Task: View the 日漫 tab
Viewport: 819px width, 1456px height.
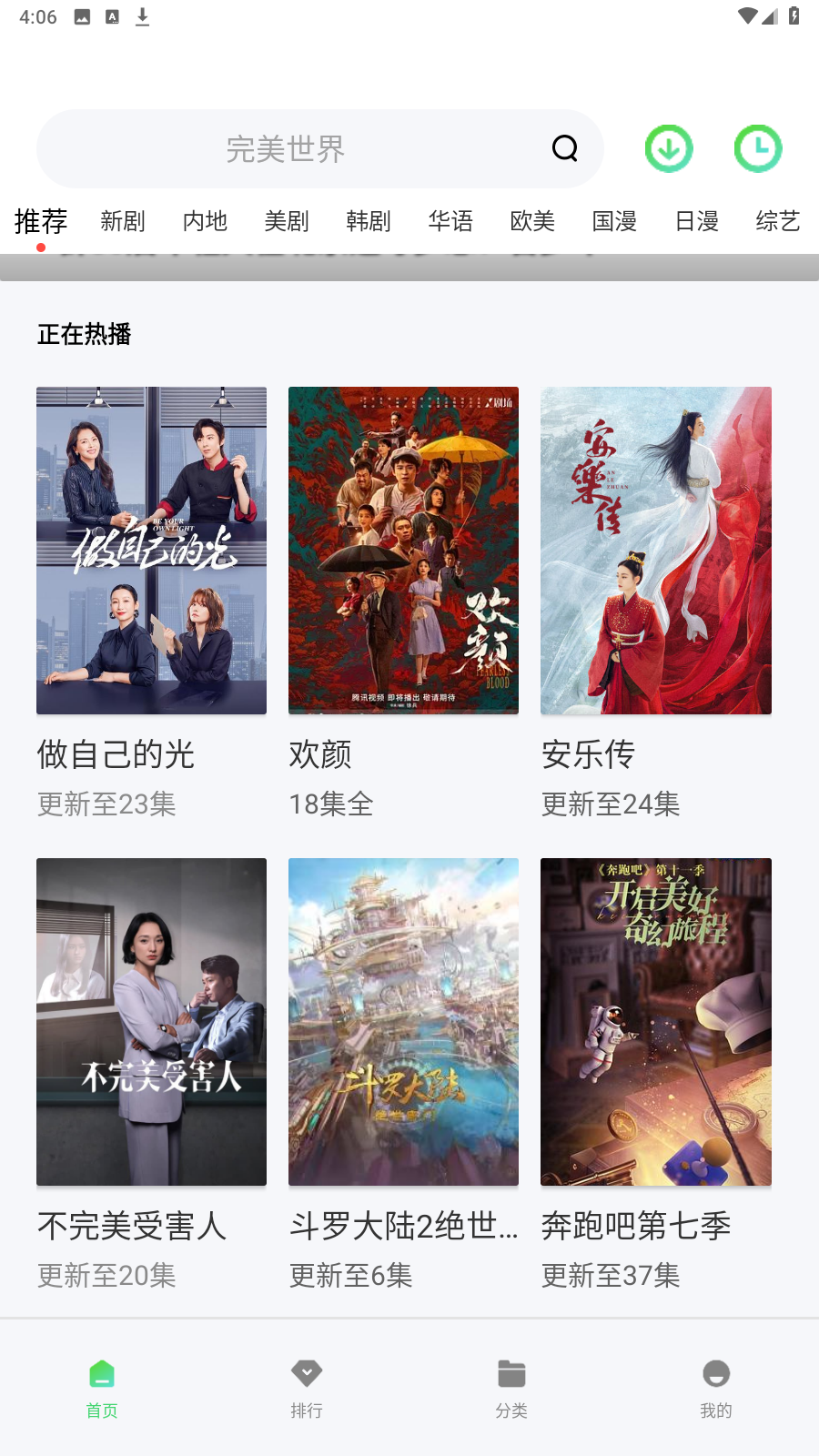Action: [697, 221]
